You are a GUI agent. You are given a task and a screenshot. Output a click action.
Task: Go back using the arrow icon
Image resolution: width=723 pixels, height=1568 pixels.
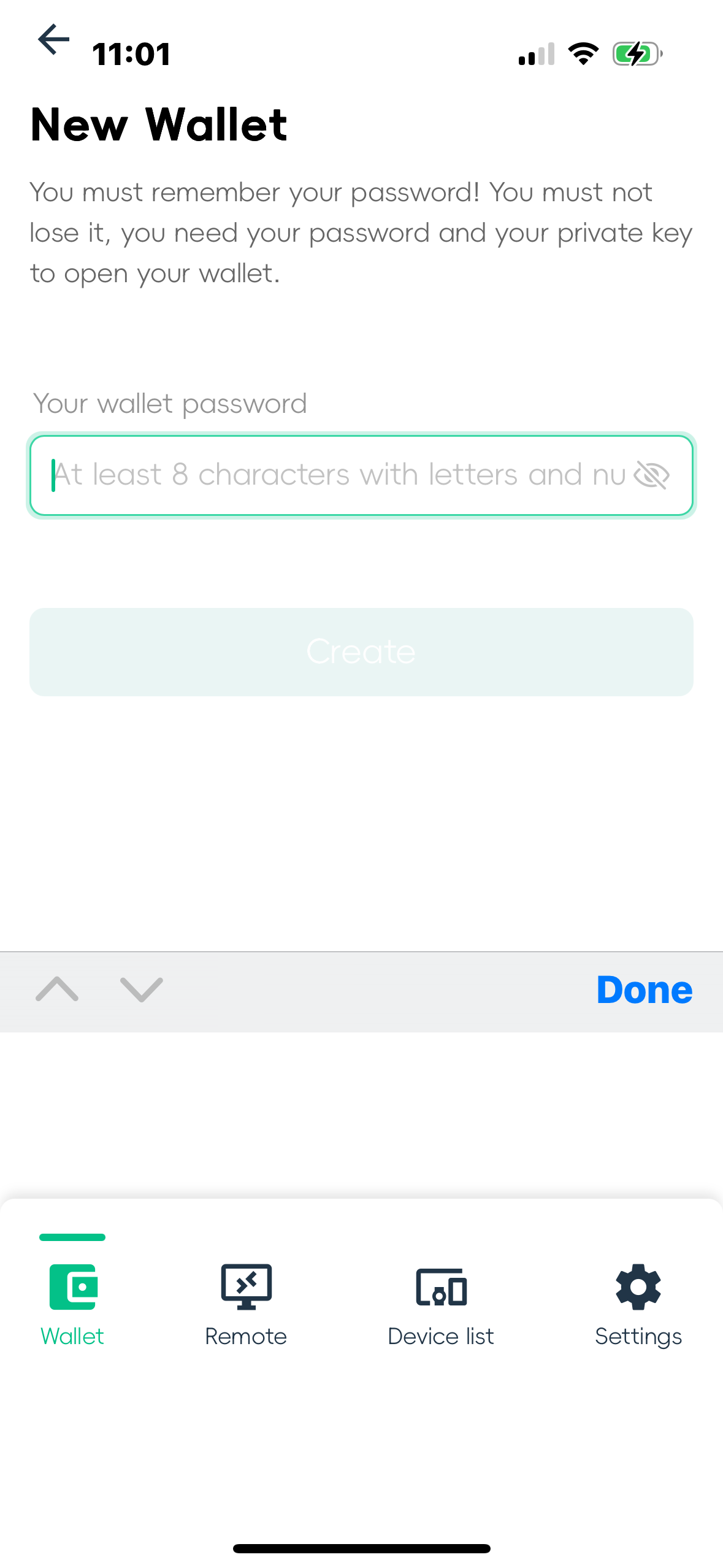[54, 40]
